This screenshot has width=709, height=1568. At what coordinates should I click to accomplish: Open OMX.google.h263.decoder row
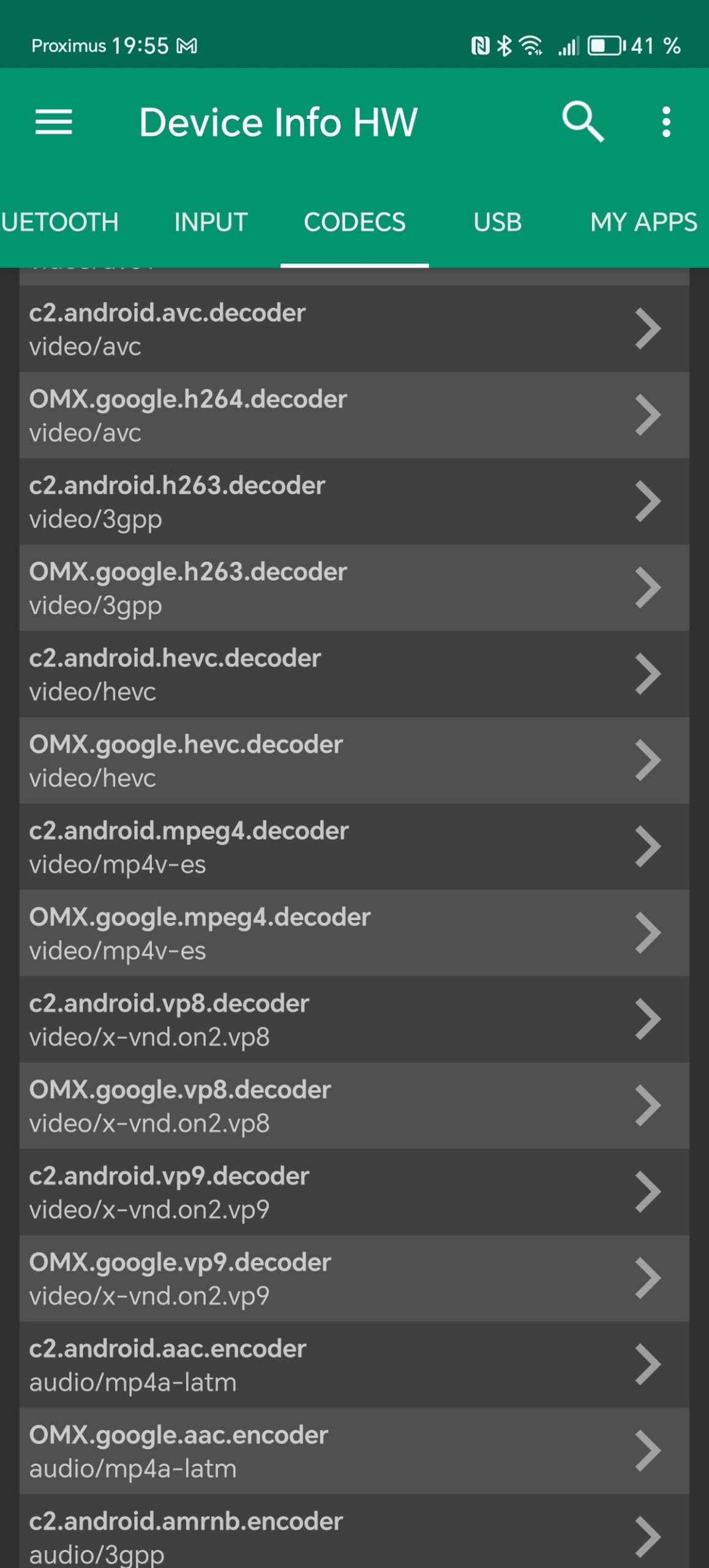(354, 588)
